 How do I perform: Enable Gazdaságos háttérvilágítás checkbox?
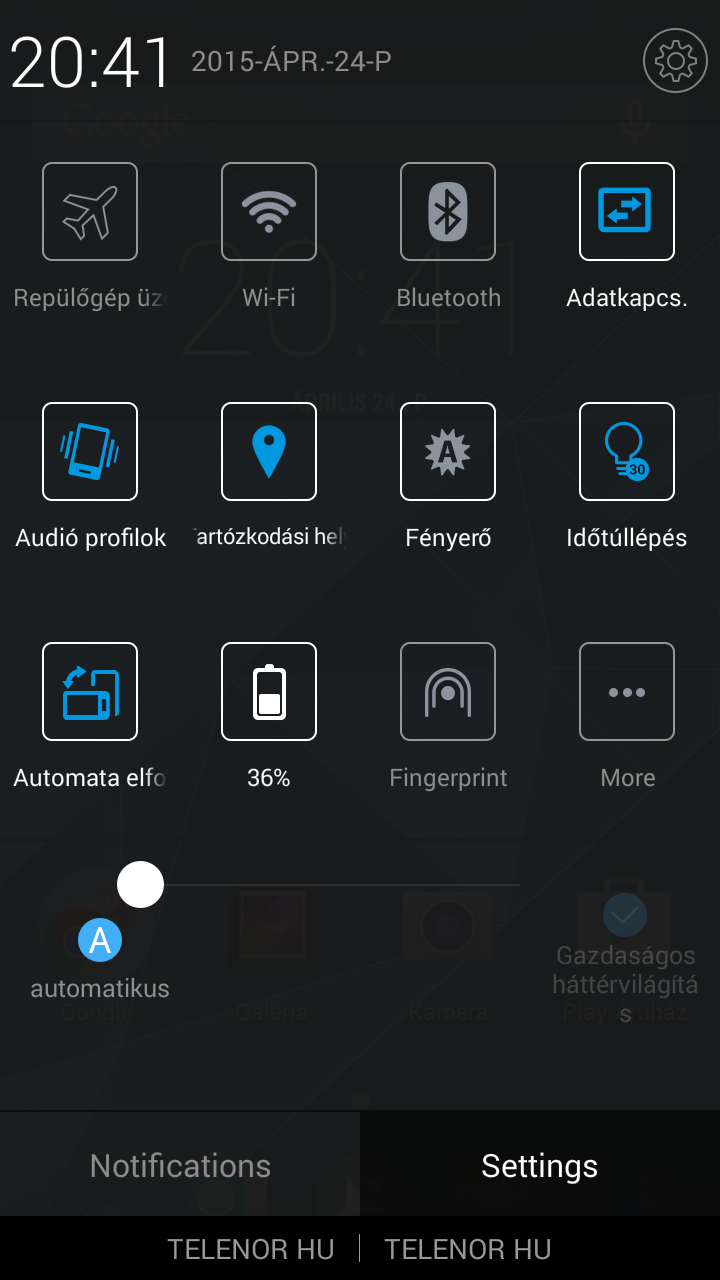(625, 914)
